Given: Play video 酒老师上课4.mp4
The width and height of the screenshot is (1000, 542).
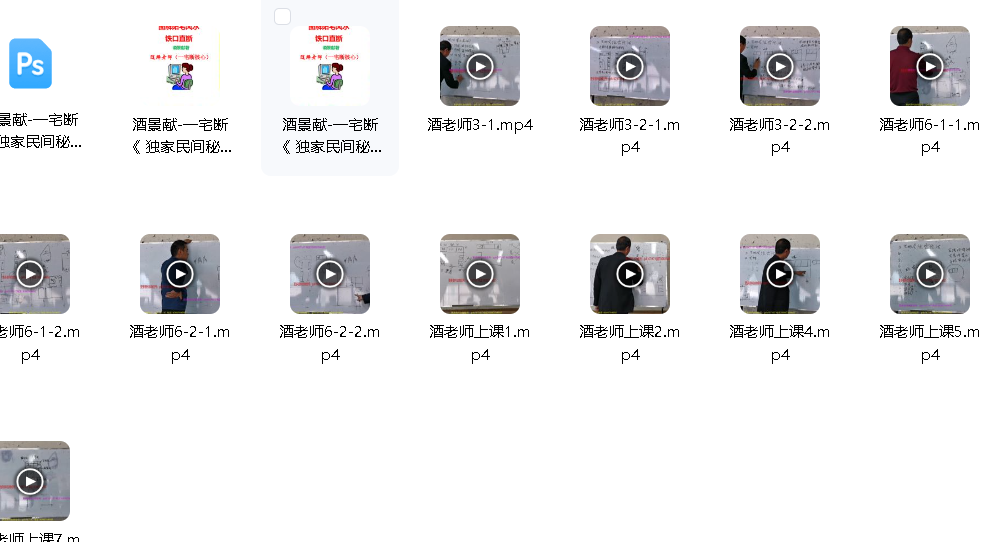Looking at the screenshot, I should point(780,274).
